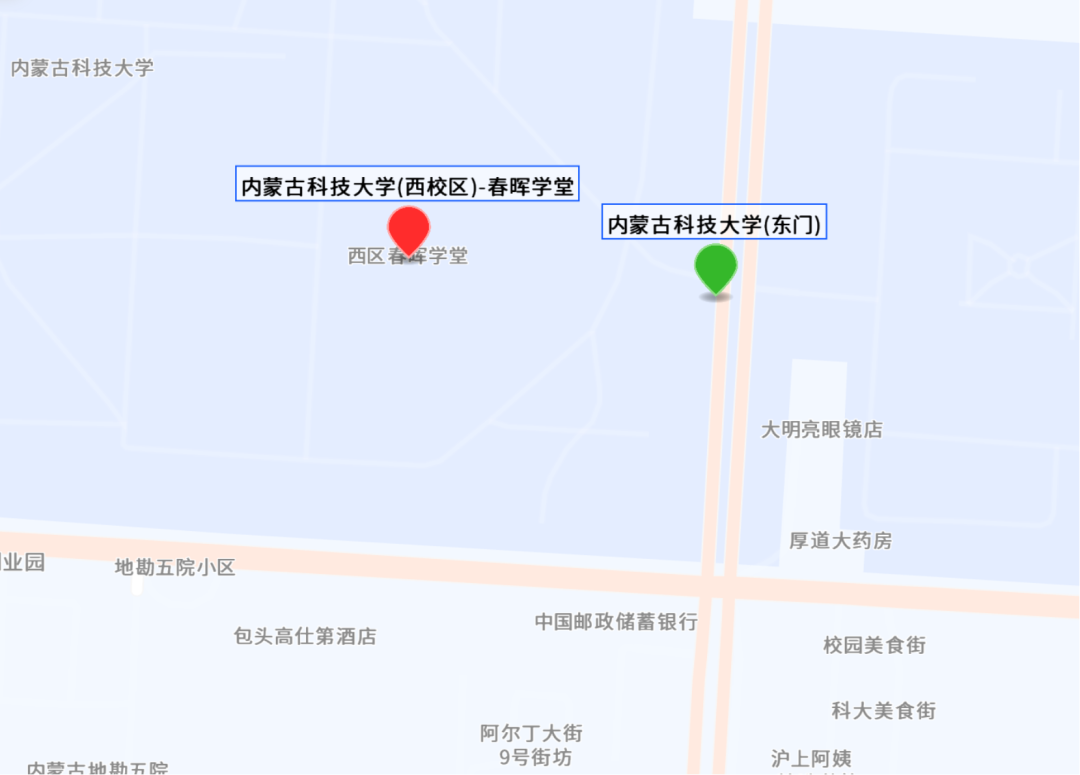Open the 内蒙古科技大学(东门) callout label

point(714,224)
